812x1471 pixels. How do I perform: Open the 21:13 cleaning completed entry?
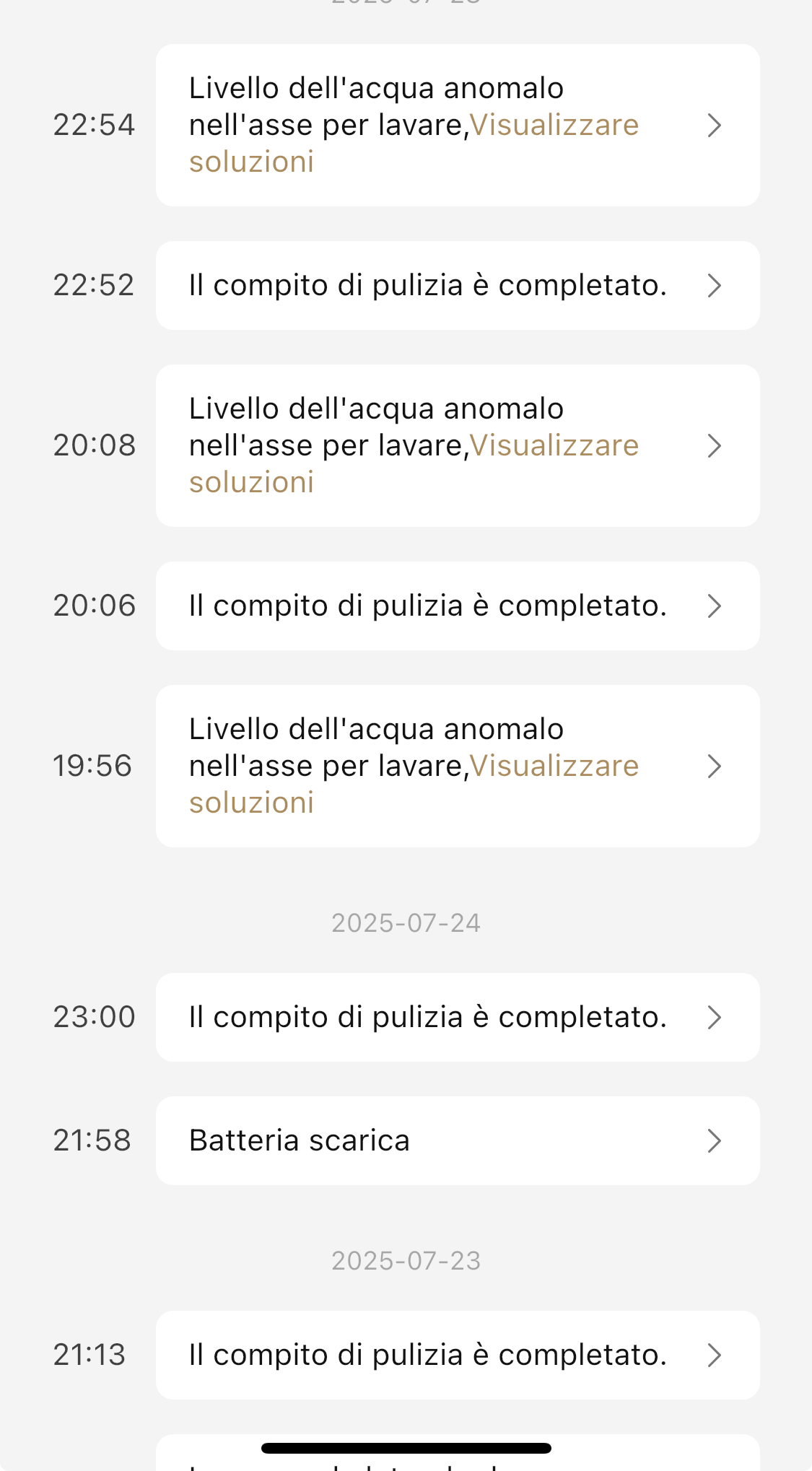(x=458, y=1355)
